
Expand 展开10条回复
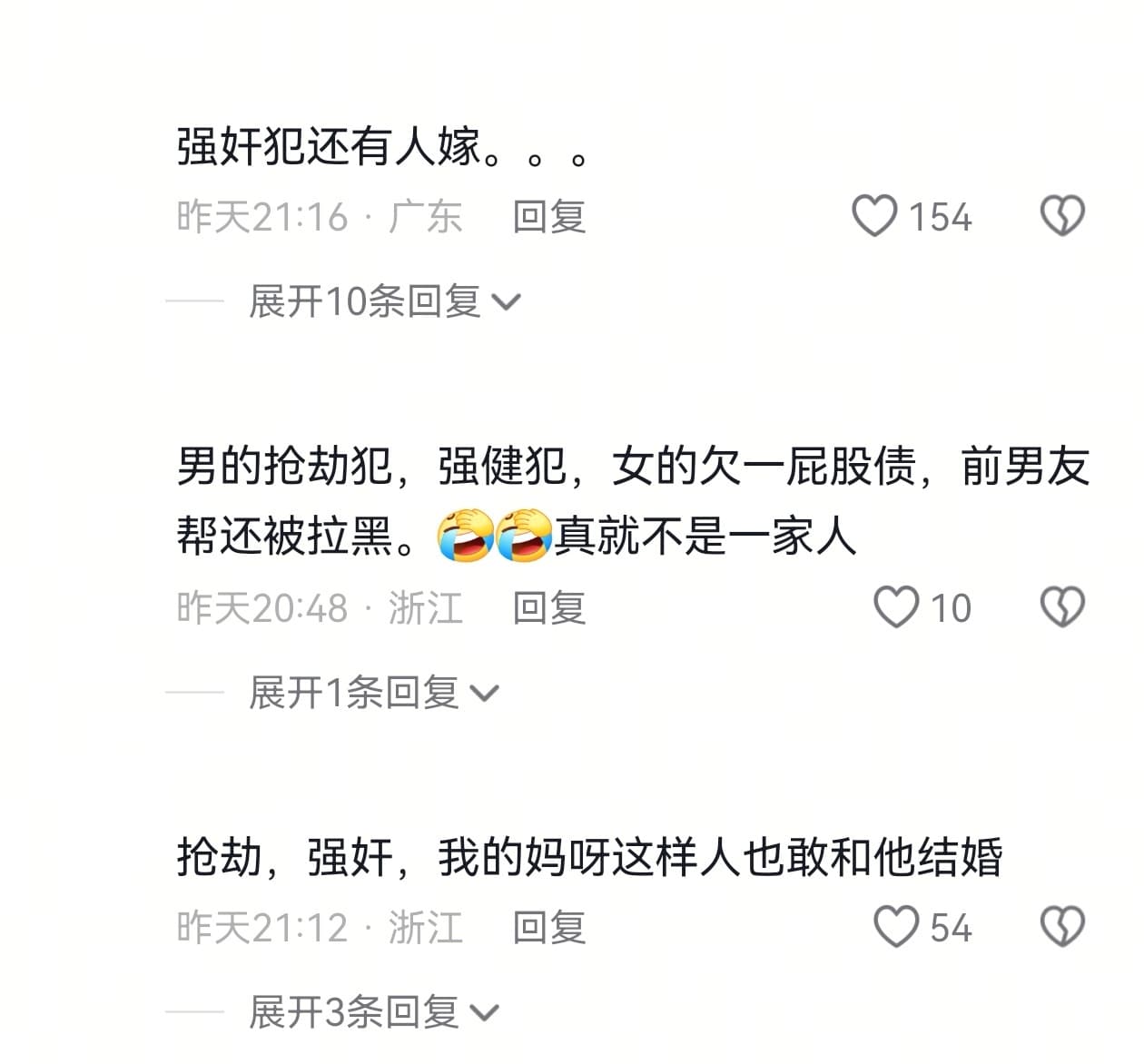(384, 301)
